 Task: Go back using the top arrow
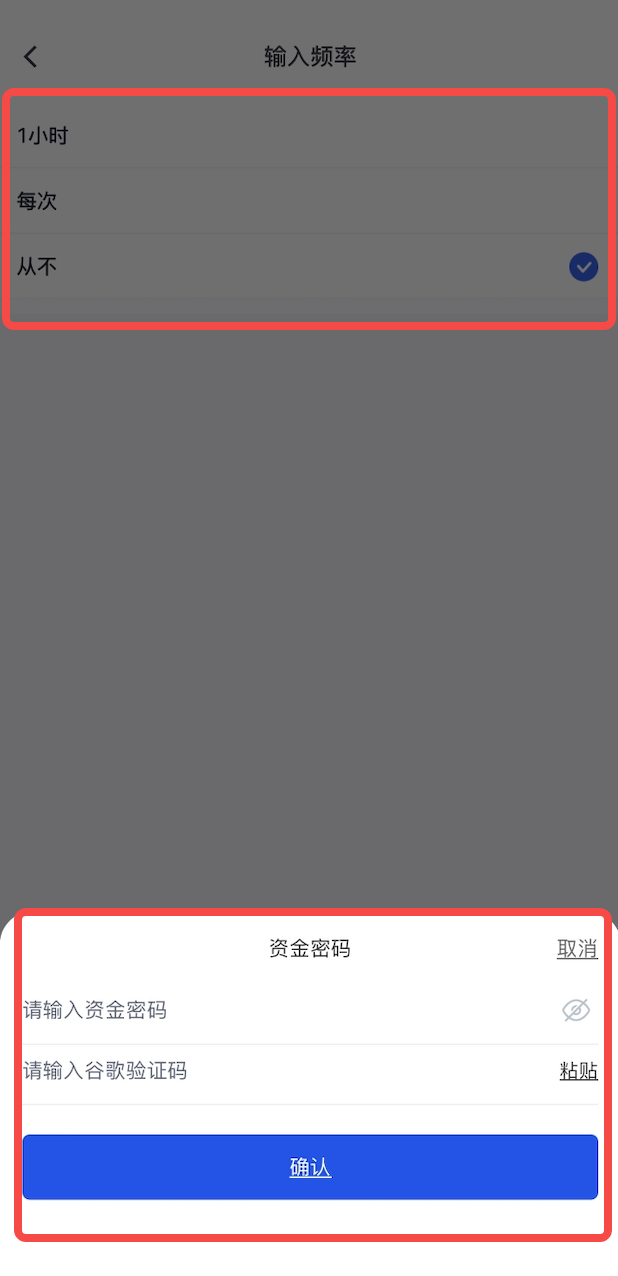[31, 57]
